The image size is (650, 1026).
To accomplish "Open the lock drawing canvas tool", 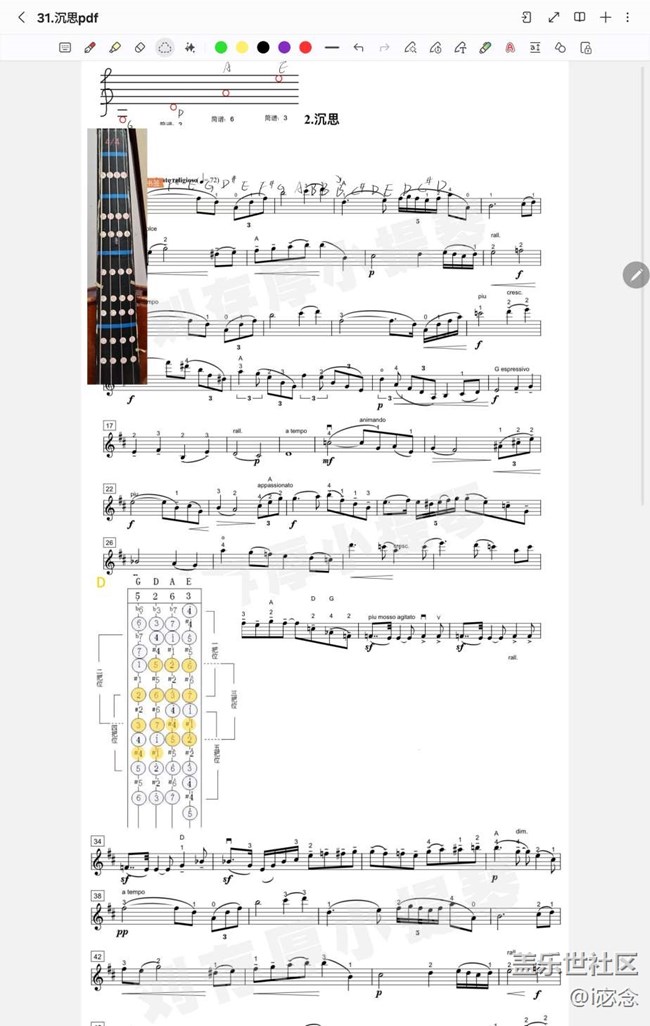I will [586, 47].
